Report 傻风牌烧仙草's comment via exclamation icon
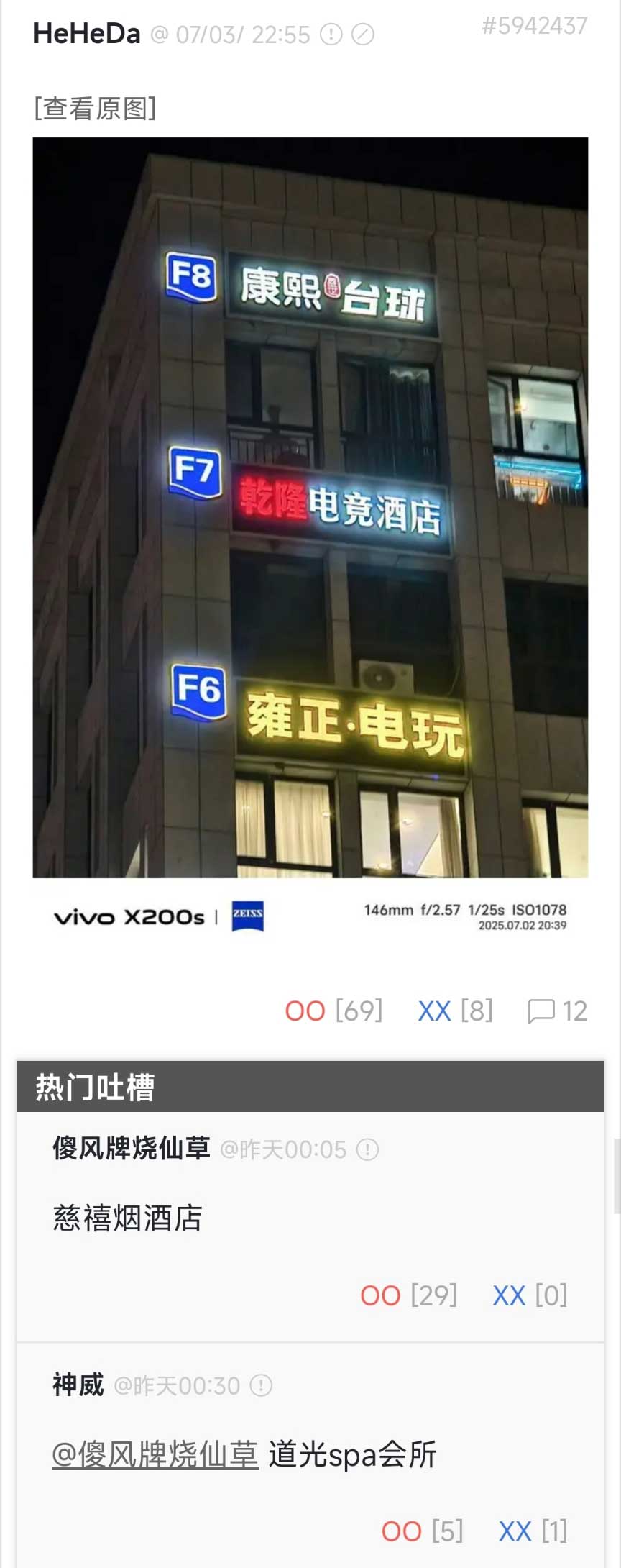The width and height of the screenshot is (621, 1568). click(368, 1149)
